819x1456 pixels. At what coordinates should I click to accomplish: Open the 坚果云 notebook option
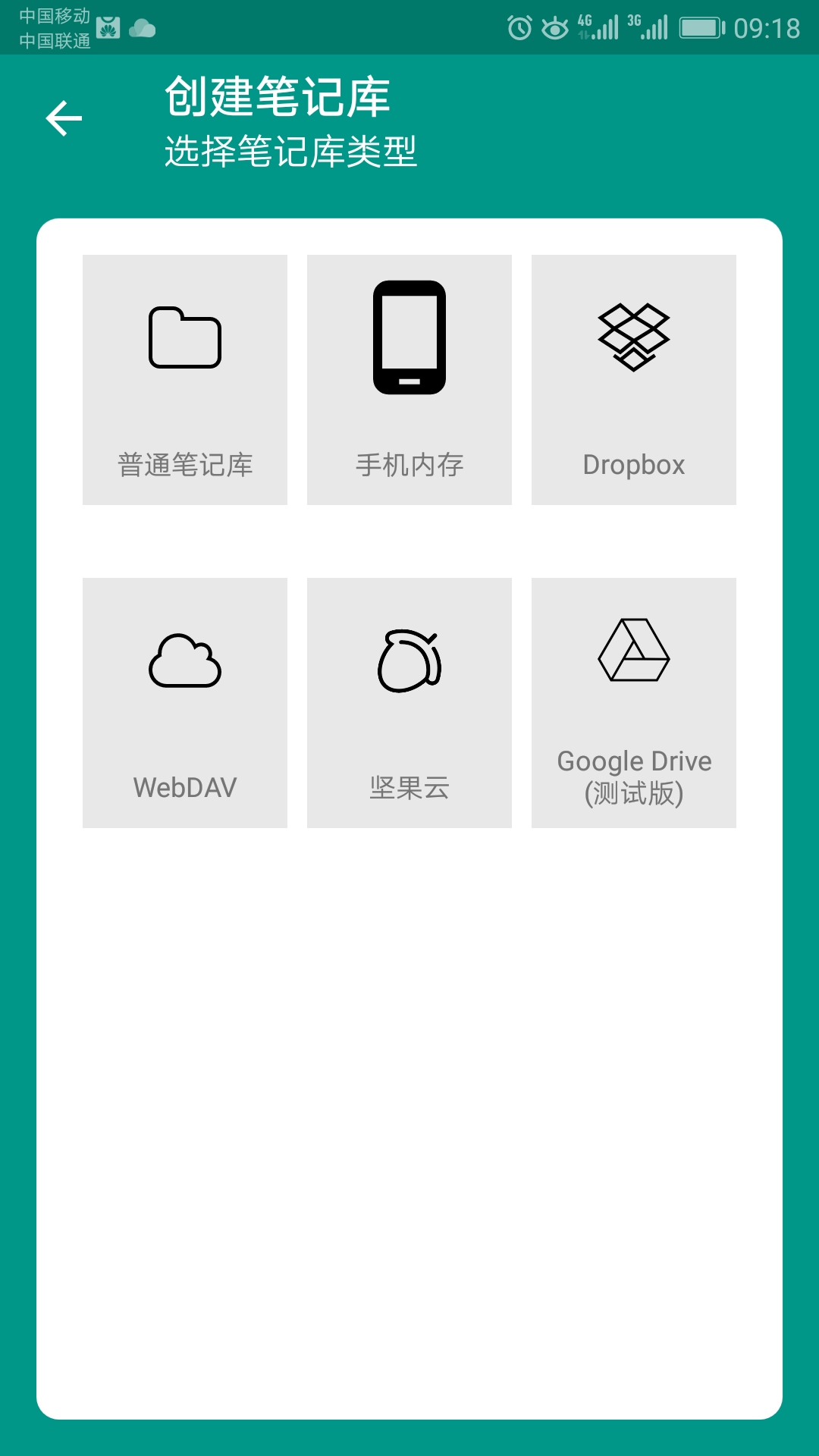coord(409,702)
